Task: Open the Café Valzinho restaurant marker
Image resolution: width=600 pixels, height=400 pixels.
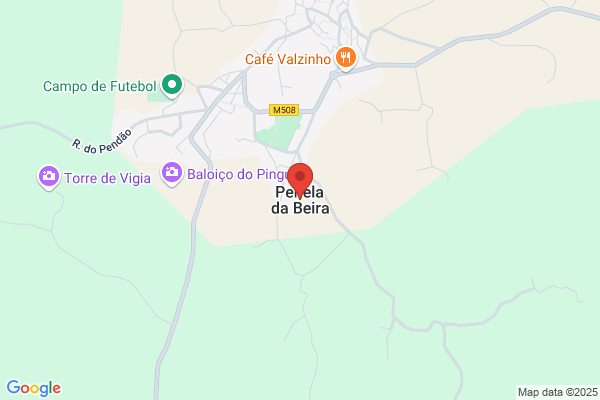Action: [346, 58]
